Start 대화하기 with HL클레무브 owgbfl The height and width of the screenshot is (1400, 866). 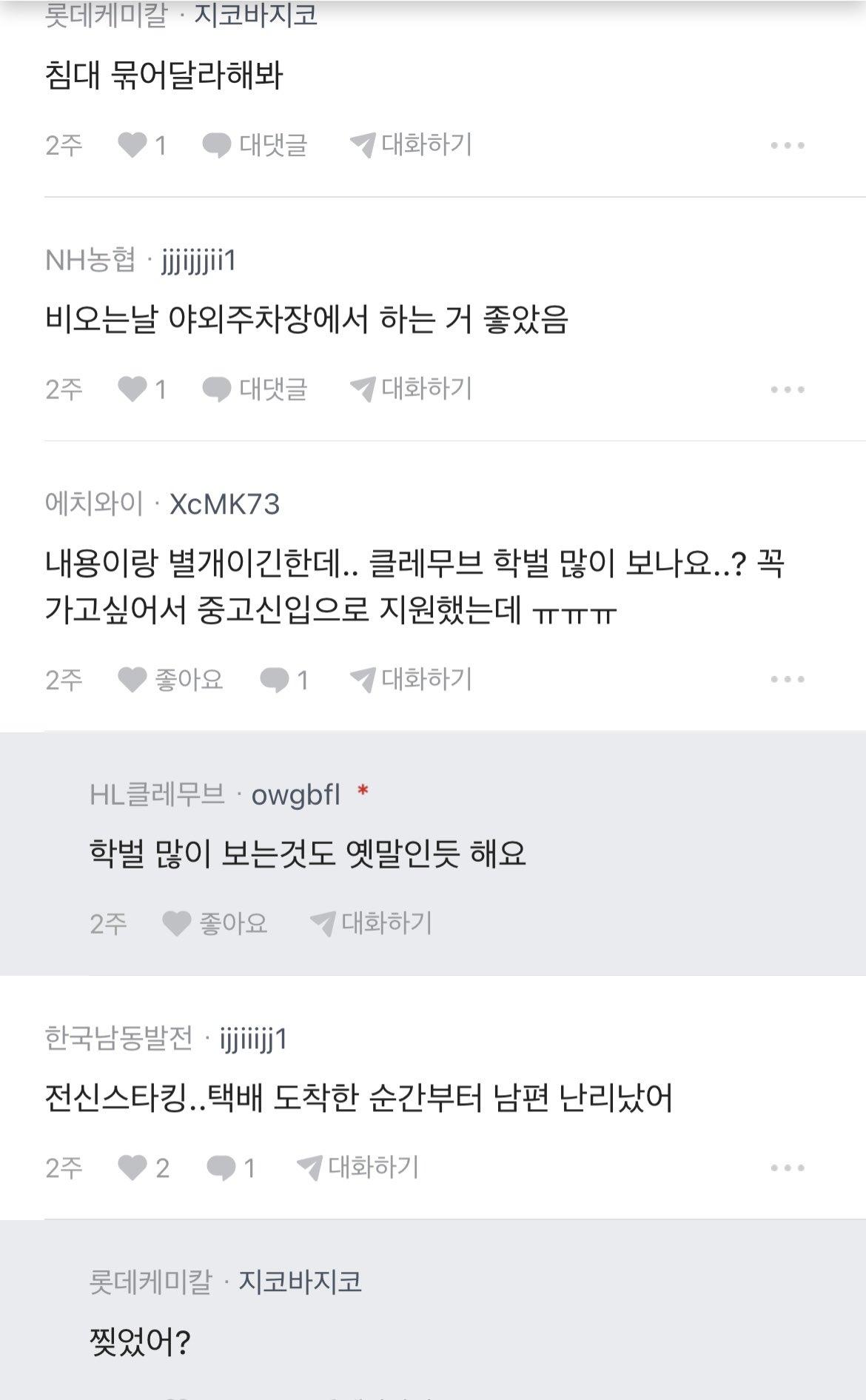point(372,924)
